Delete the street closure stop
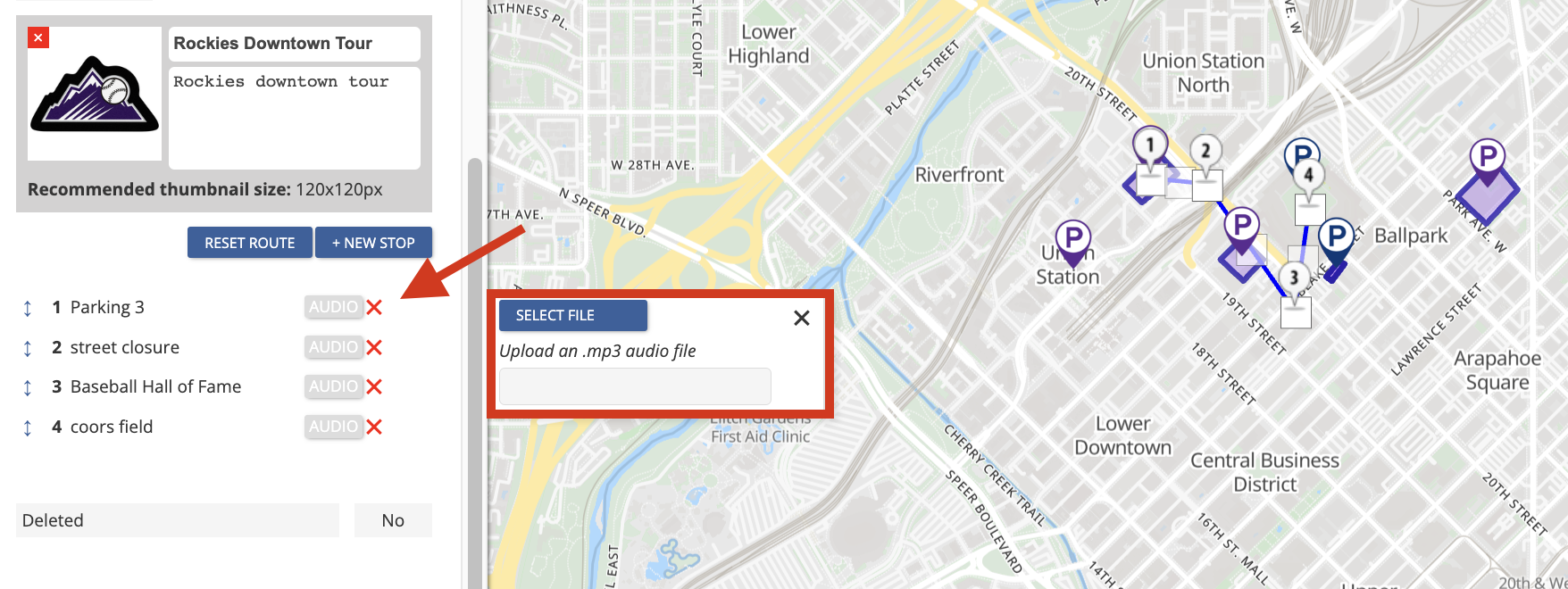This screenshot has height=589, width=1568. coord(375,348)
